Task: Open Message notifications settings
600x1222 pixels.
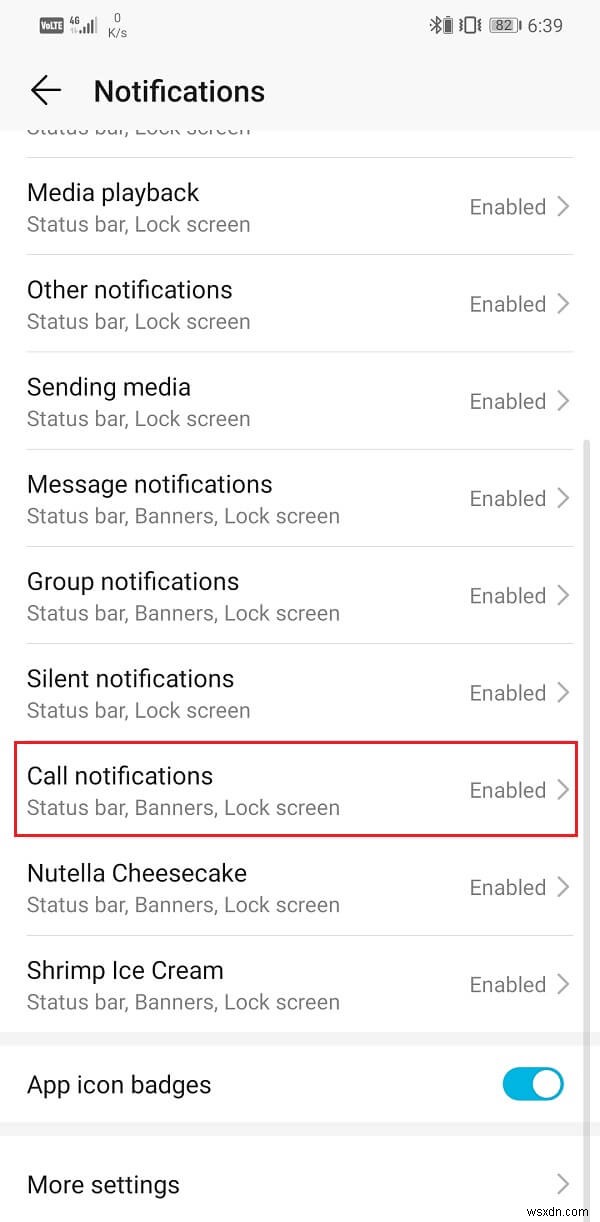Action: pos(298,498)
